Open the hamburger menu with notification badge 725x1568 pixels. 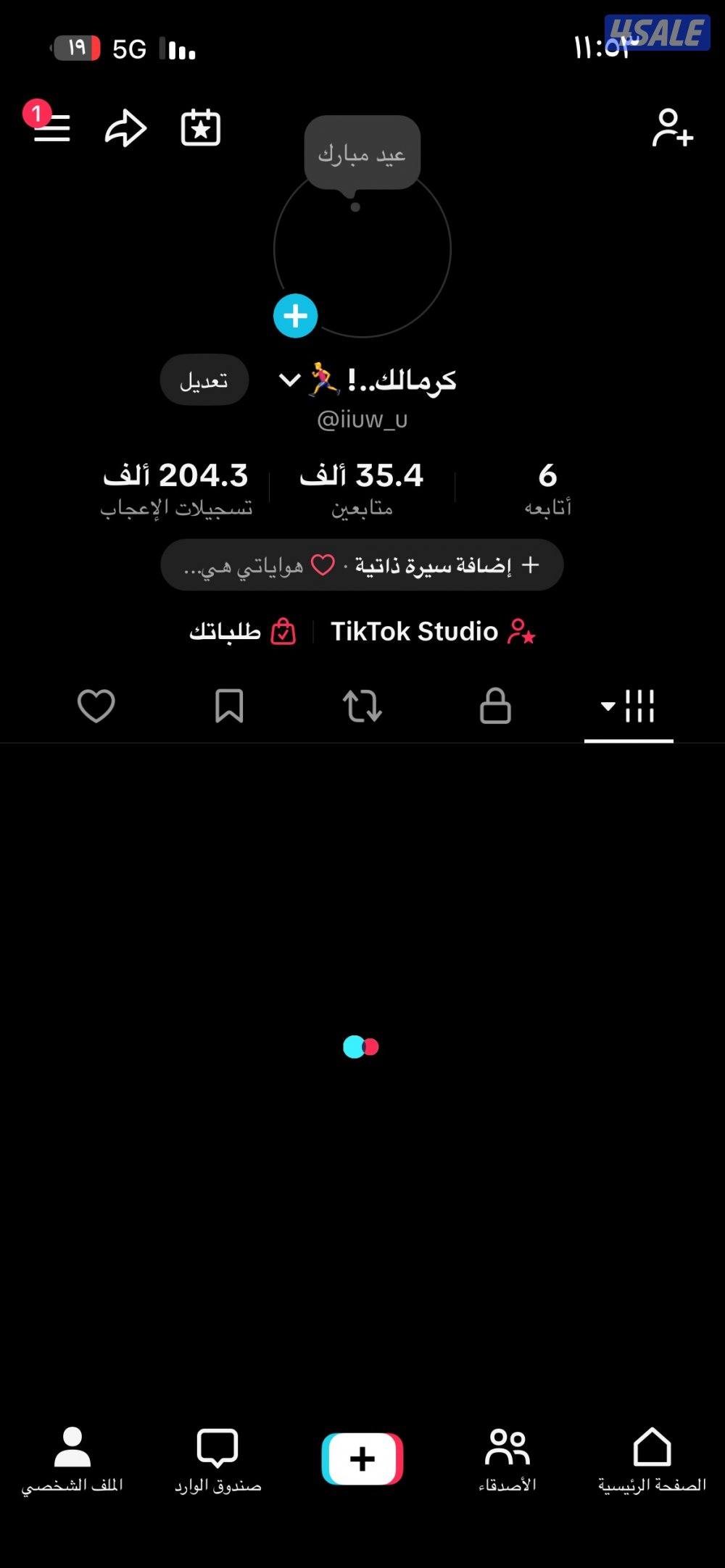49,127
